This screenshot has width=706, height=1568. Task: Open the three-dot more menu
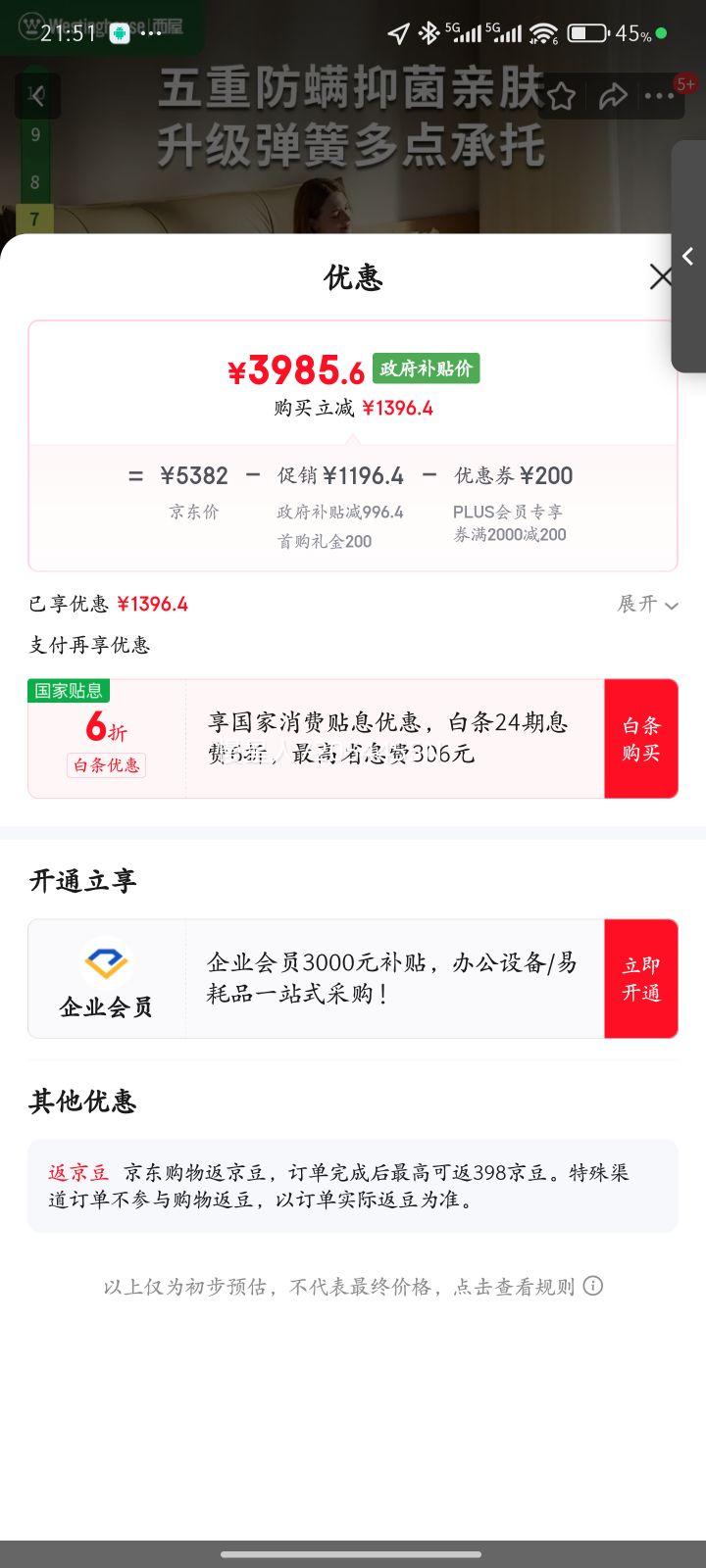(x=659, y=96)
